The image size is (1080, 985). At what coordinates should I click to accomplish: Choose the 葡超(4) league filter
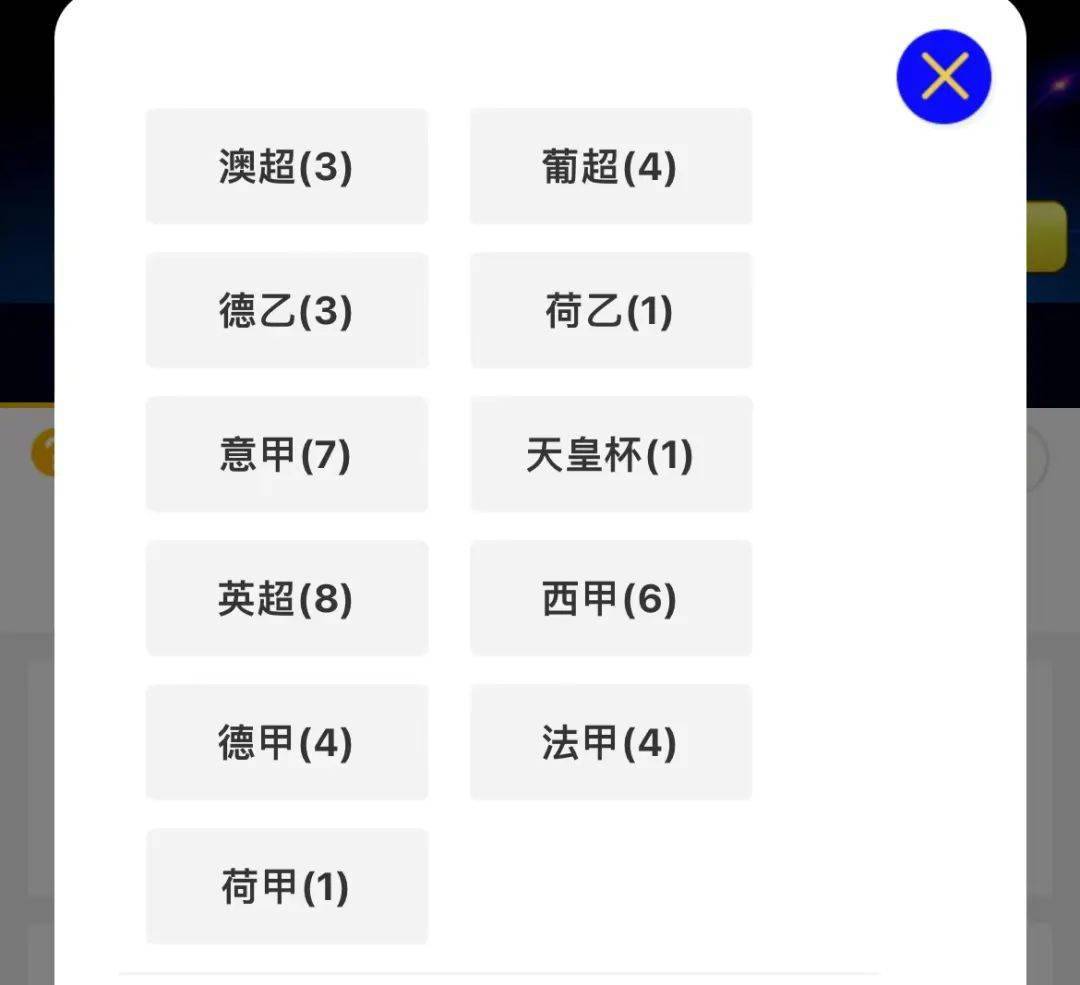[611, 166]
